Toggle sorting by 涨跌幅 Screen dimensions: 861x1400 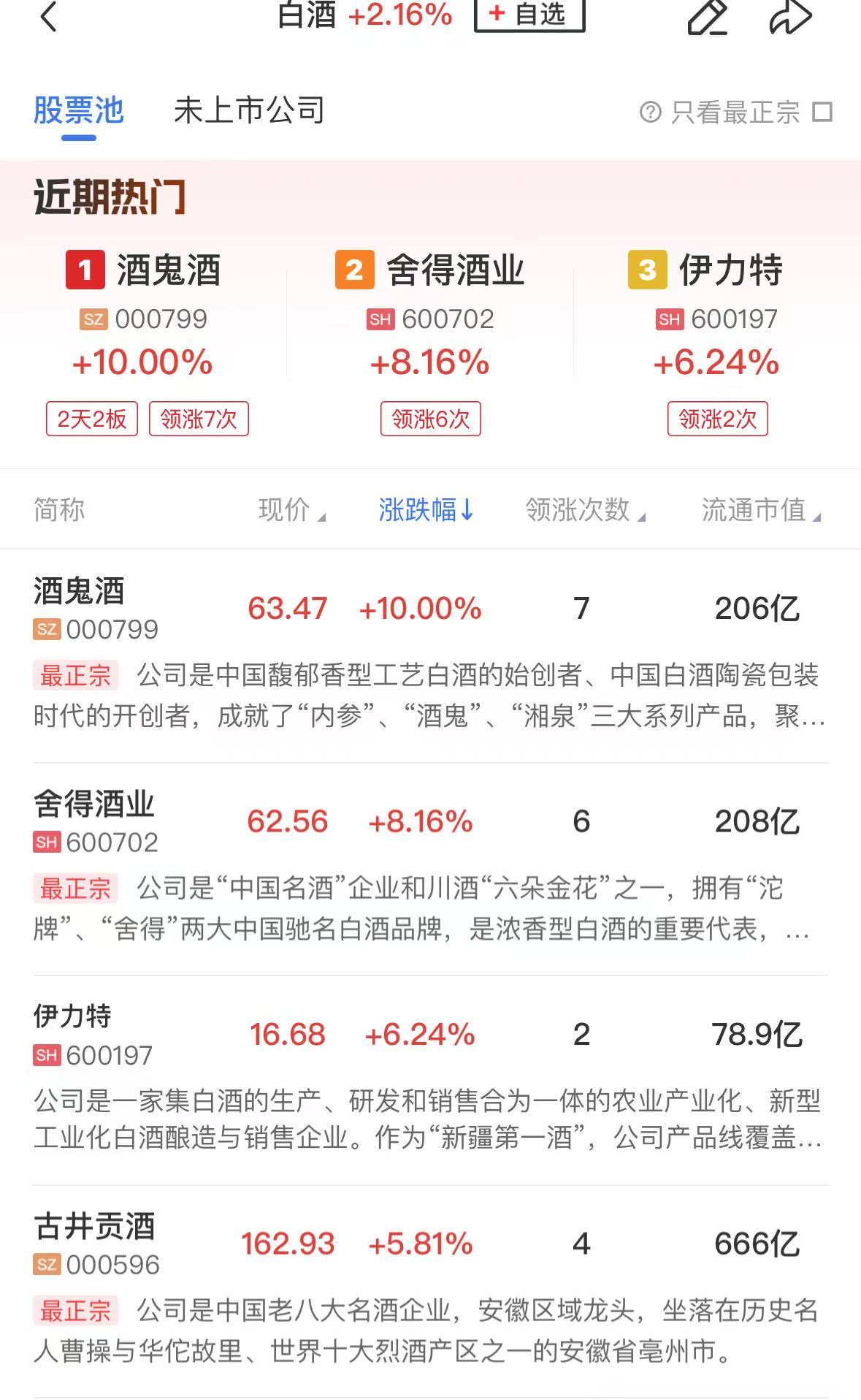coord(426,510)
